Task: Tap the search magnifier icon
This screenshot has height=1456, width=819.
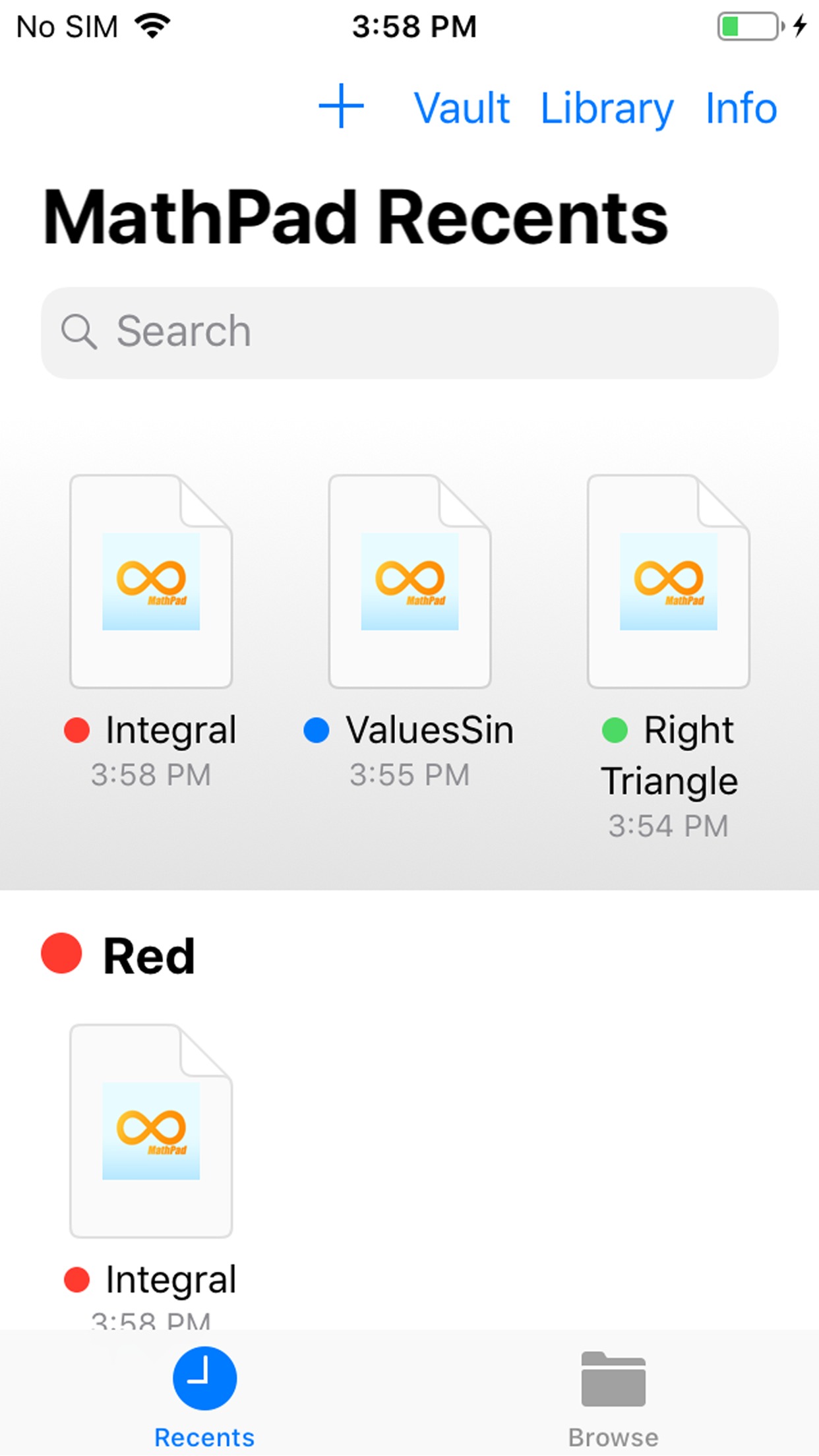Action: 79,331
